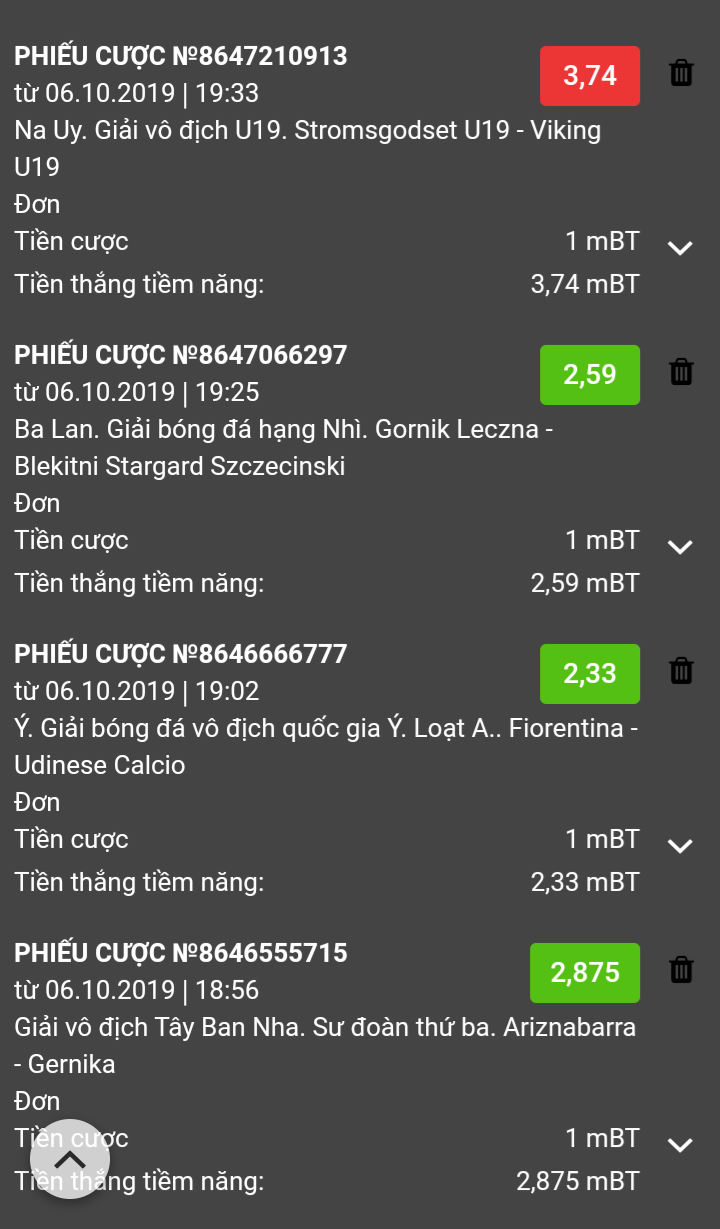720x1229 pixels.
Task: Expand details of bet slip №8647210913
Action: click(680, 248)
